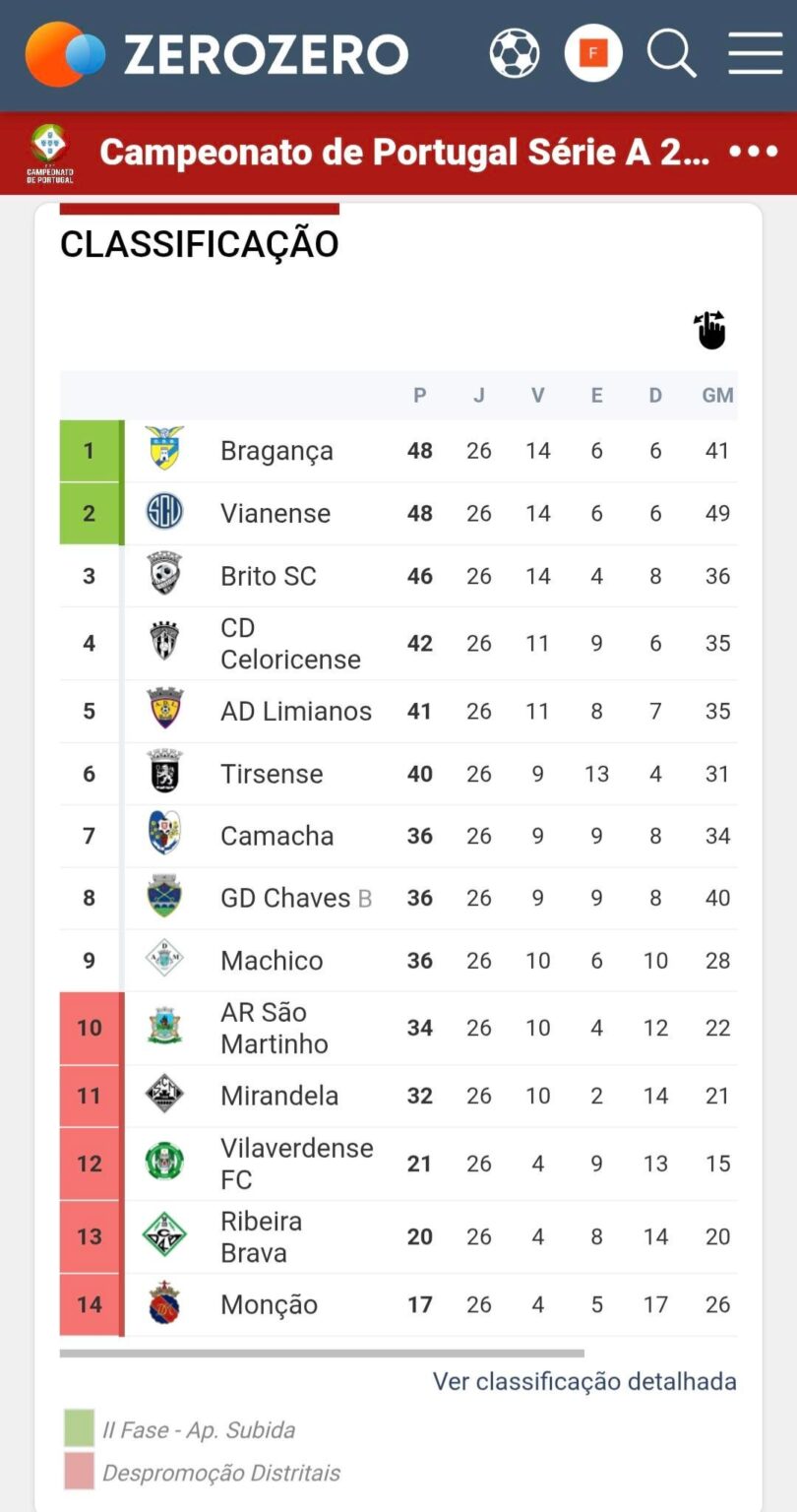Click the Vianense club crest
The width and height of the screenshot is (797, 1512).
coord(163,513)
